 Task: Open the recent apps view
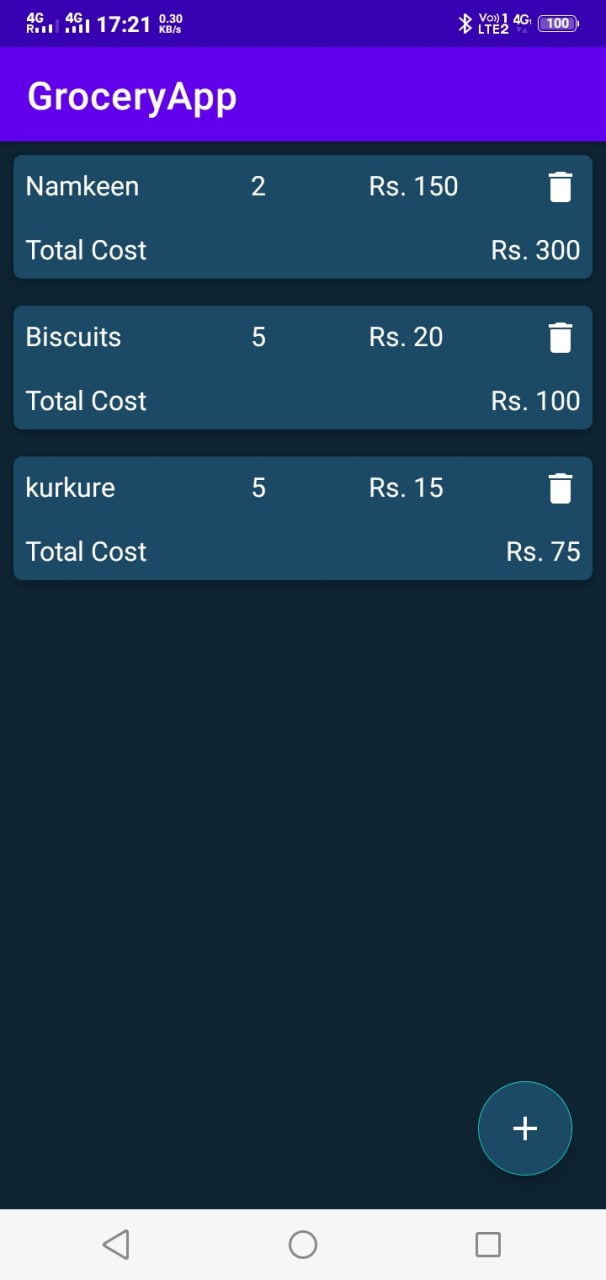488,1244
